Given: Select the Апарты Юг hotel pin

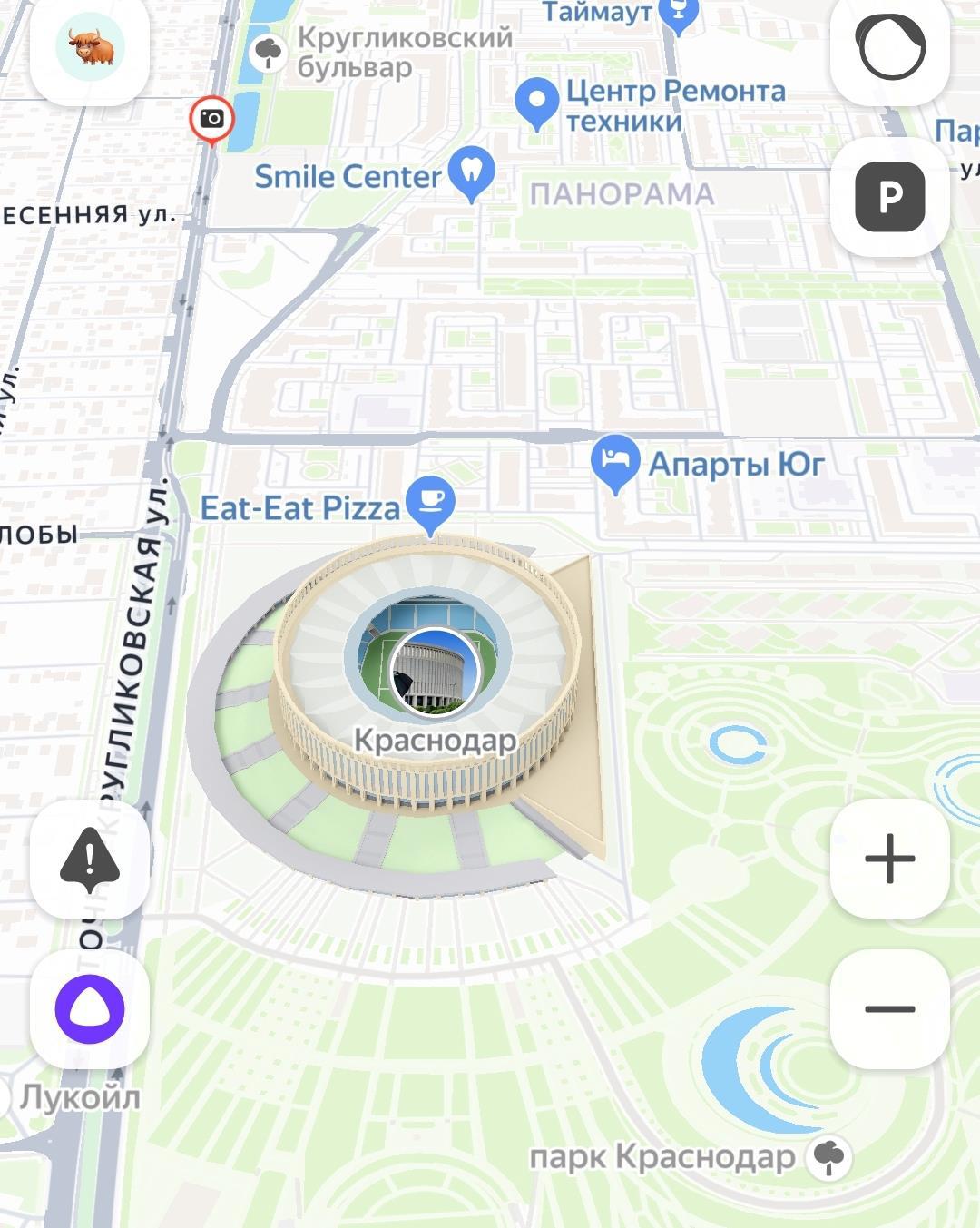Looking at the screenshot, I should [615, 461].
